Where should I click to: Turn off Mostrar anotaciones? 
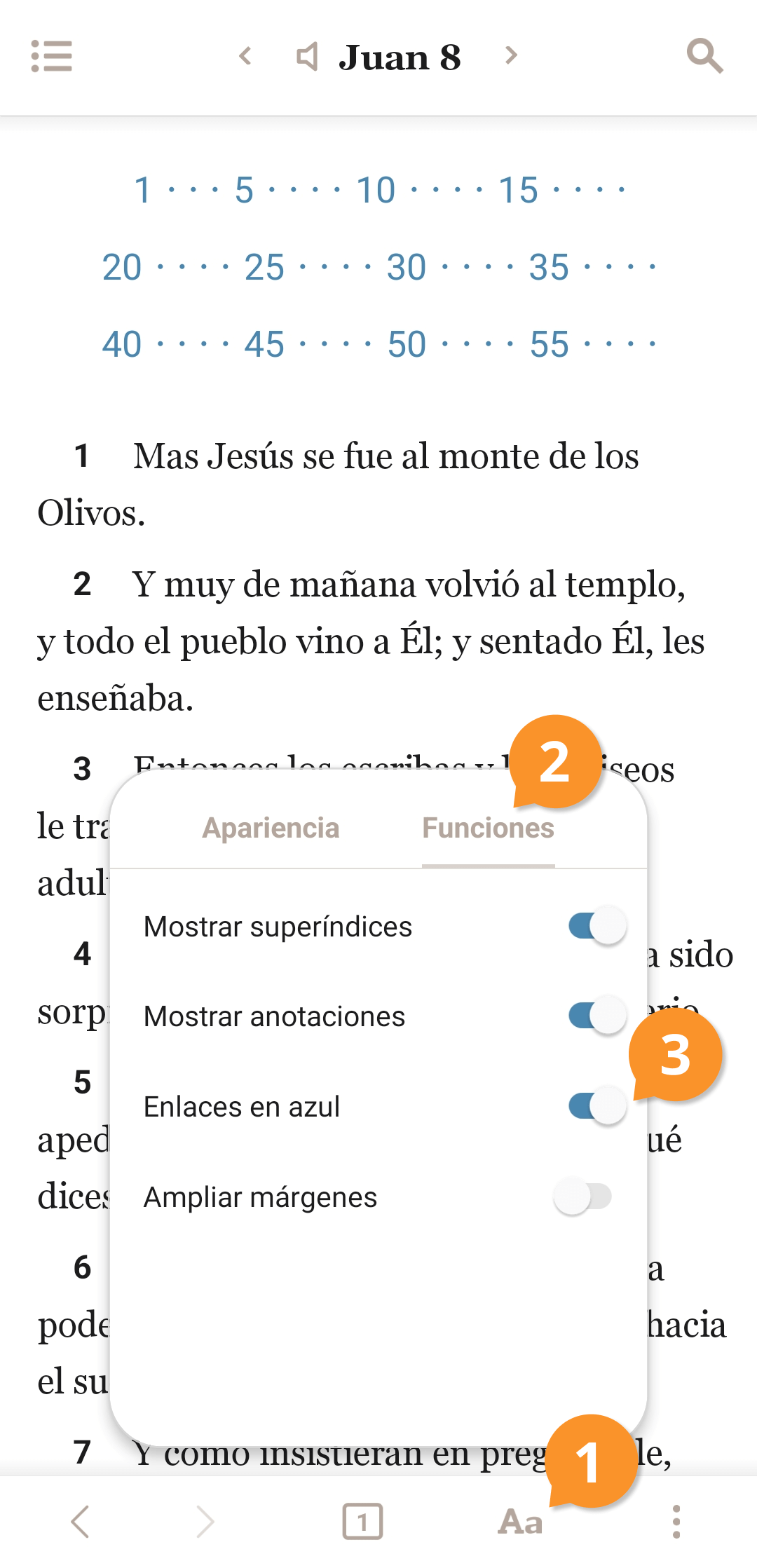tap(596, 1016)
